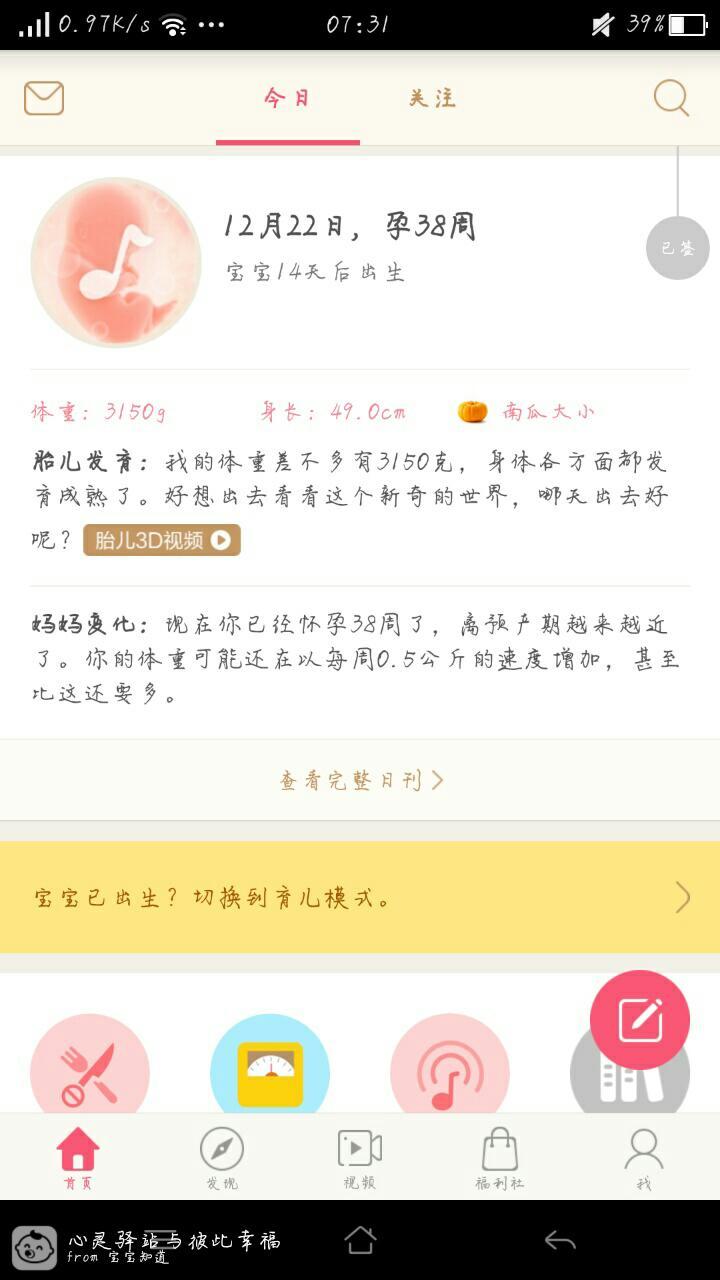Open the search magnifier
720x1280 pixels.
(671, 98)
